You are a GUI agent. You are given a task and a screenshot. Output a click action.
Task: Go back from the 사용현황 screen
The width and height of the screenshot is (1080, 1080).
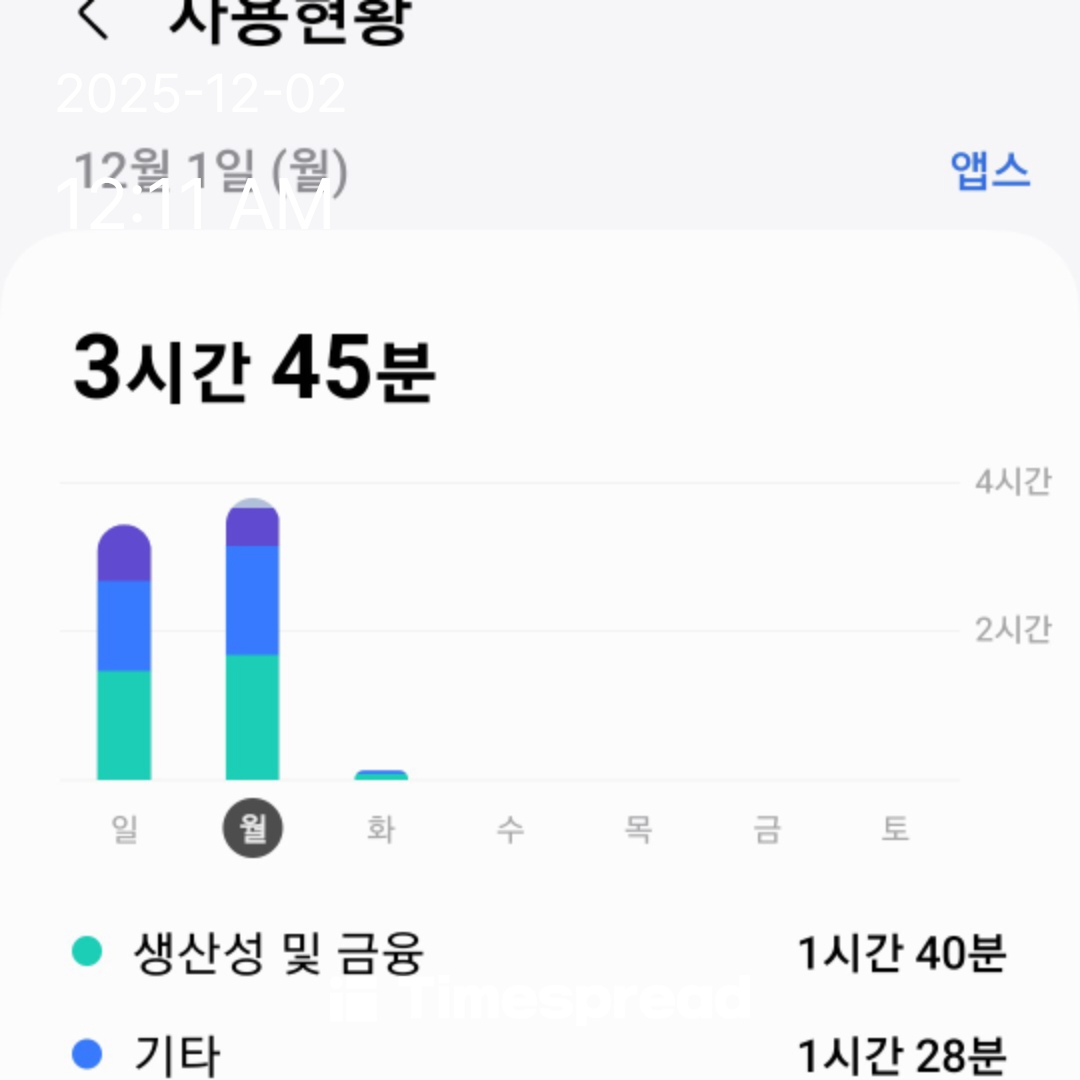click(94, 18)
